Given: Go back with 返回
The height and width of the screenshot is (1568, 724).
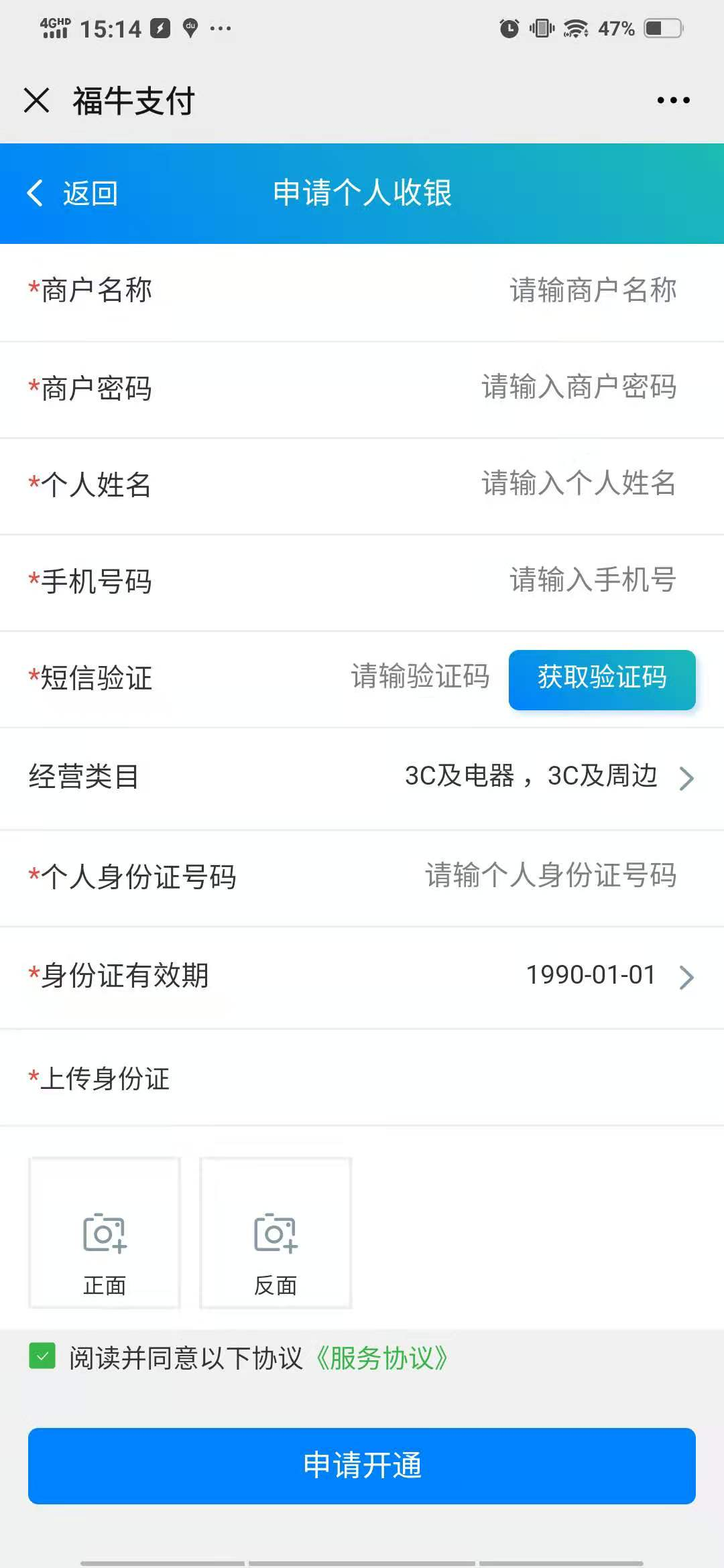Looking at the screenshot, I should click(x=72, y=194).
